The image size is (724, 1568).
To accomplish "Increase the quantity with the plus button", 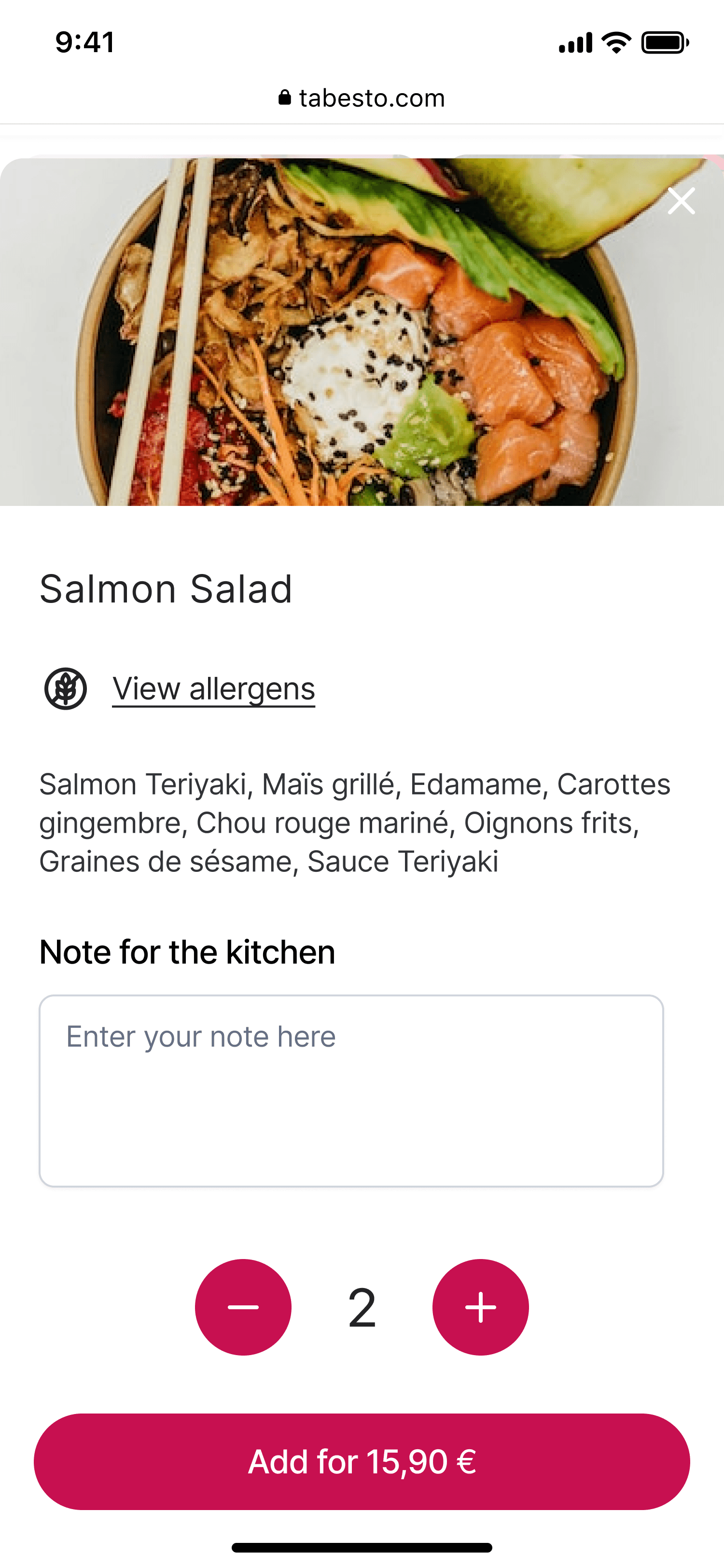I will pyautogui.click(x=481, y=1307).
